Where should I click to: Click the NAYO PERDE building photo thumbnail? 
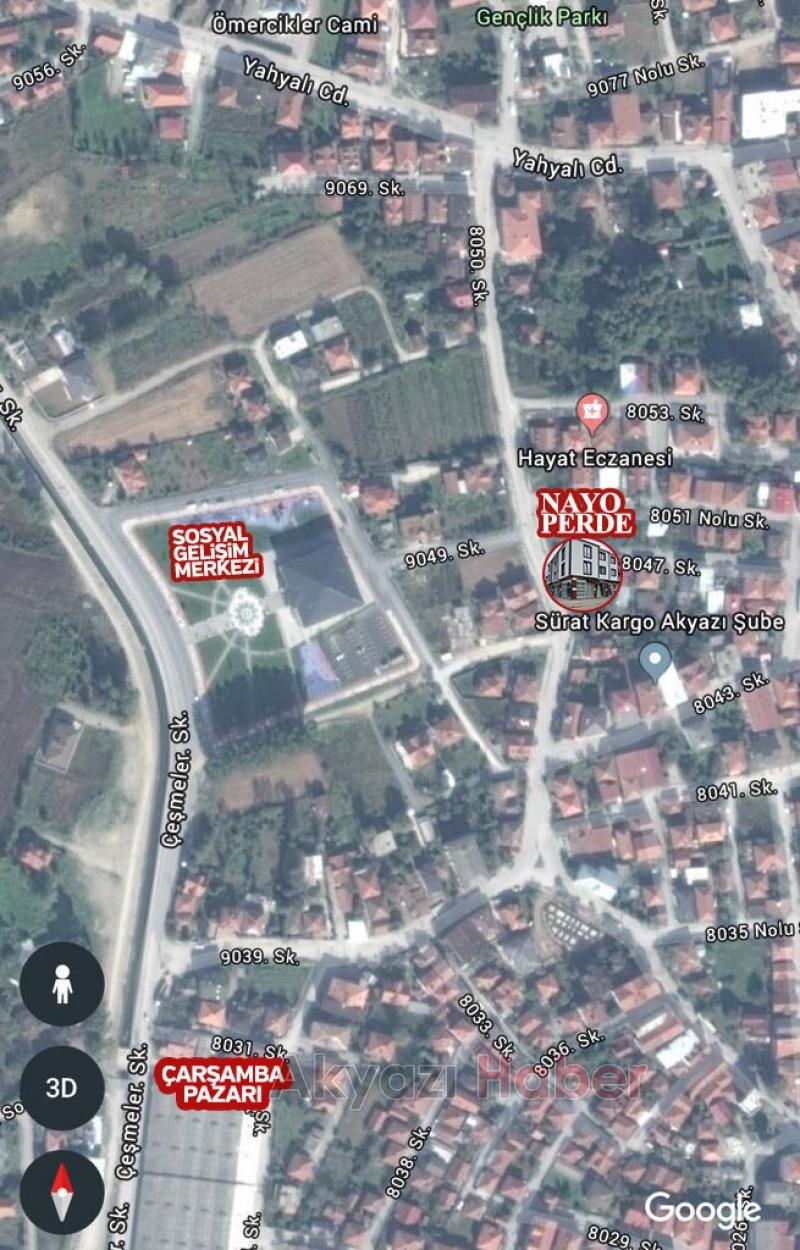(x=583, y=572)
